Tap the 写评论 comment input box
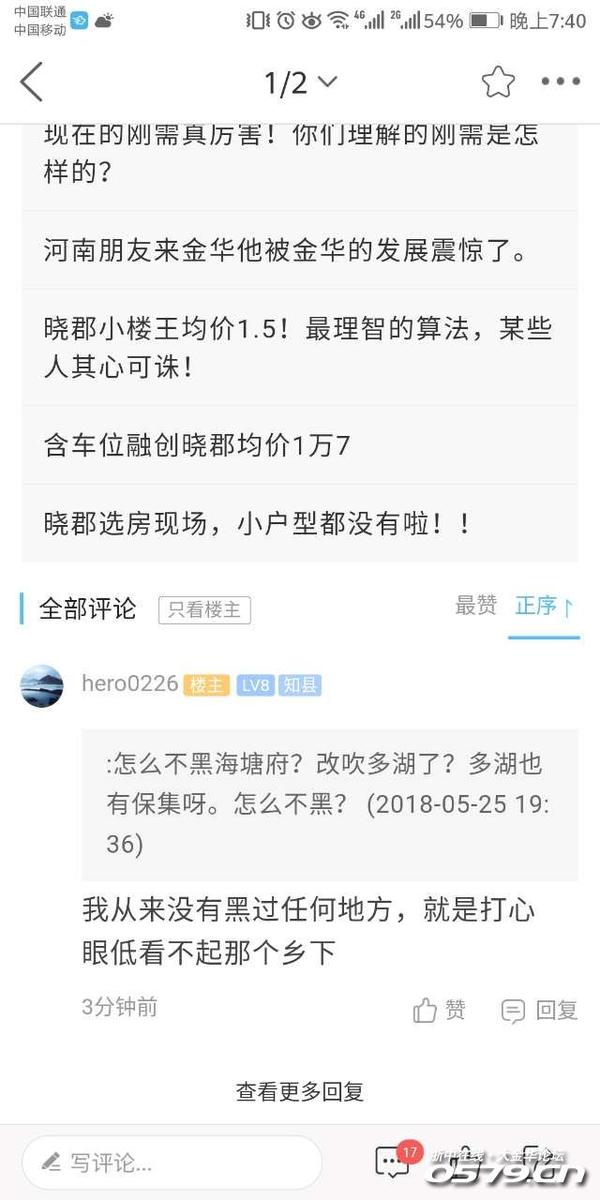 coord(172,1162)
